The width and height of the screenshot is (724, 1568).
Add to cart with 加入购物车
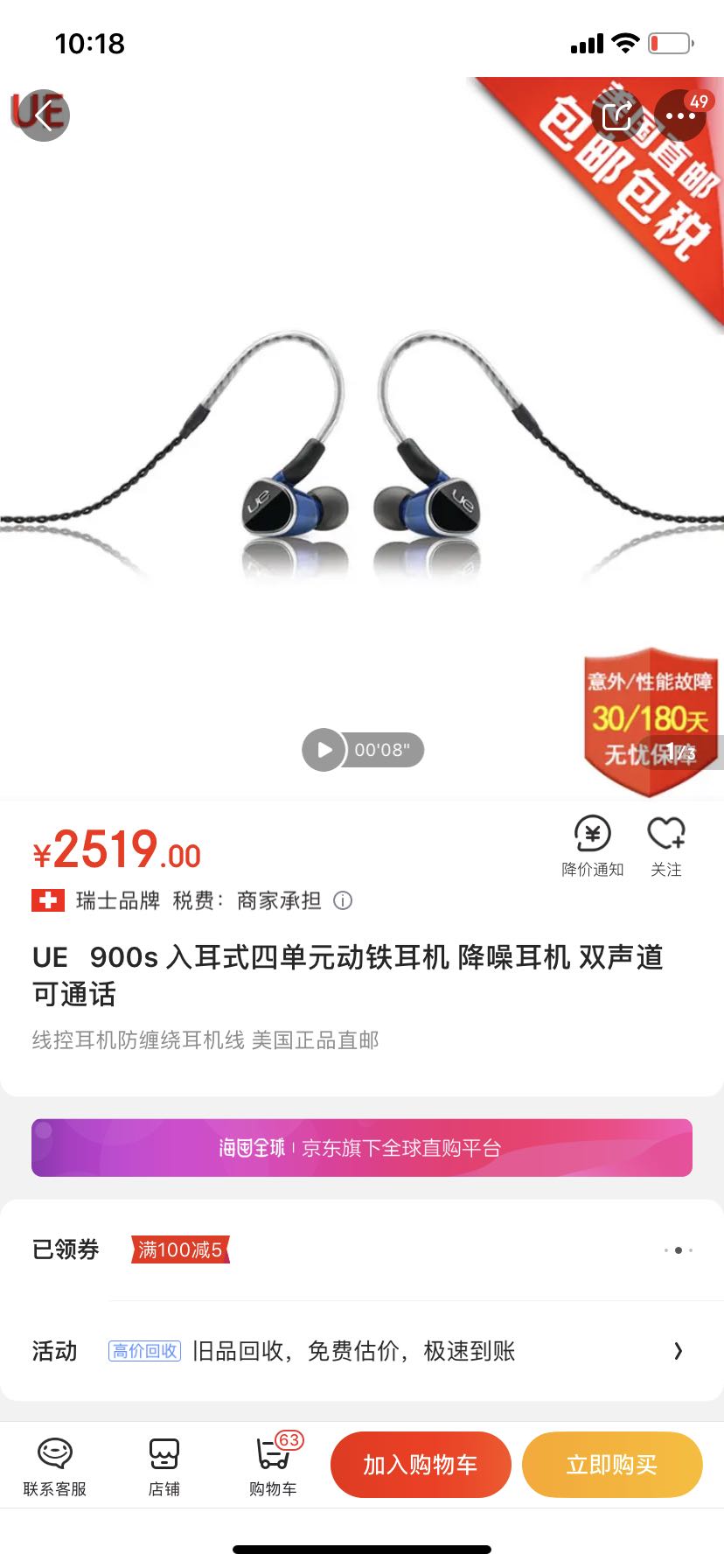(x=421, y=1465)
